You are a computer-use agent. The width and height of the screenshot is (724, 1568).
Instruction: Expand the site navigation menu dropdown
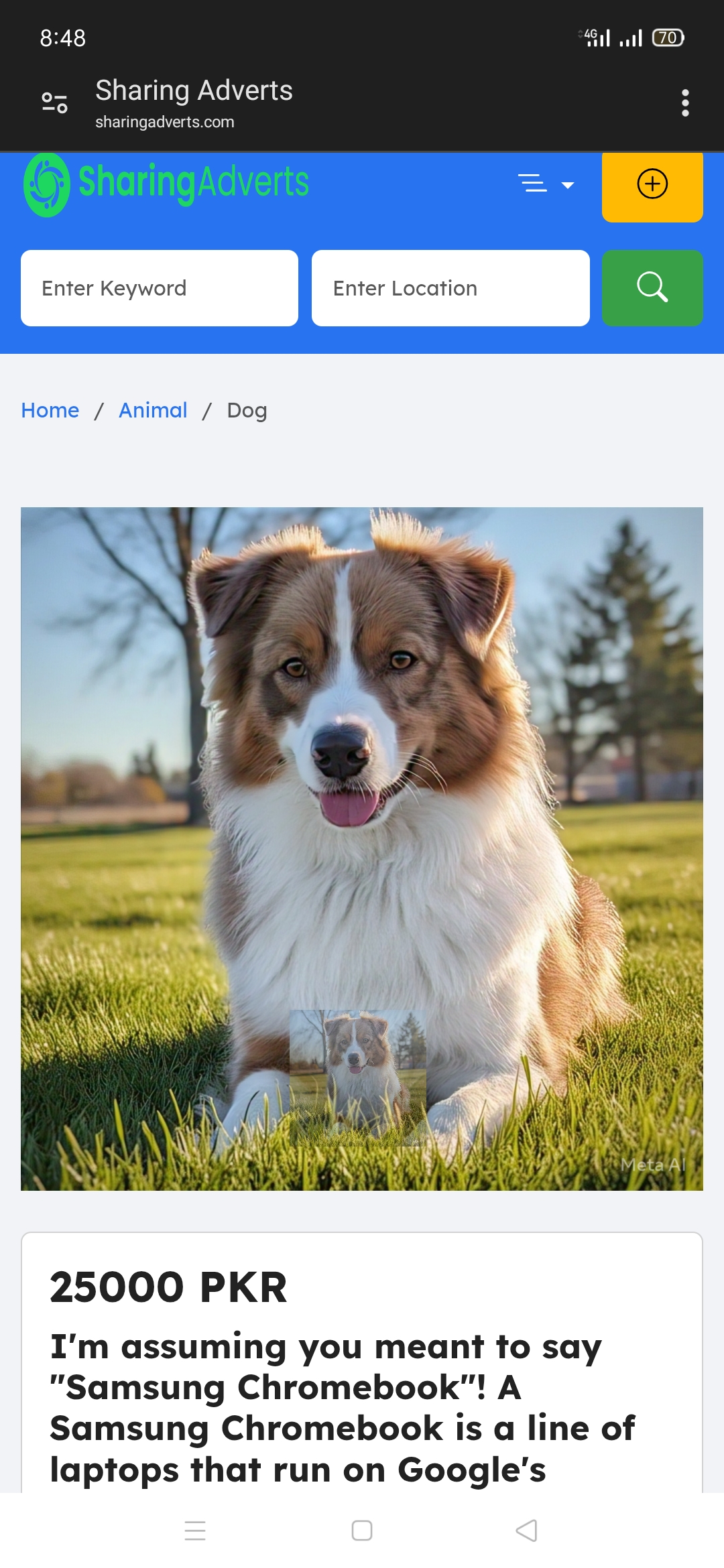(x=546, y=184)
